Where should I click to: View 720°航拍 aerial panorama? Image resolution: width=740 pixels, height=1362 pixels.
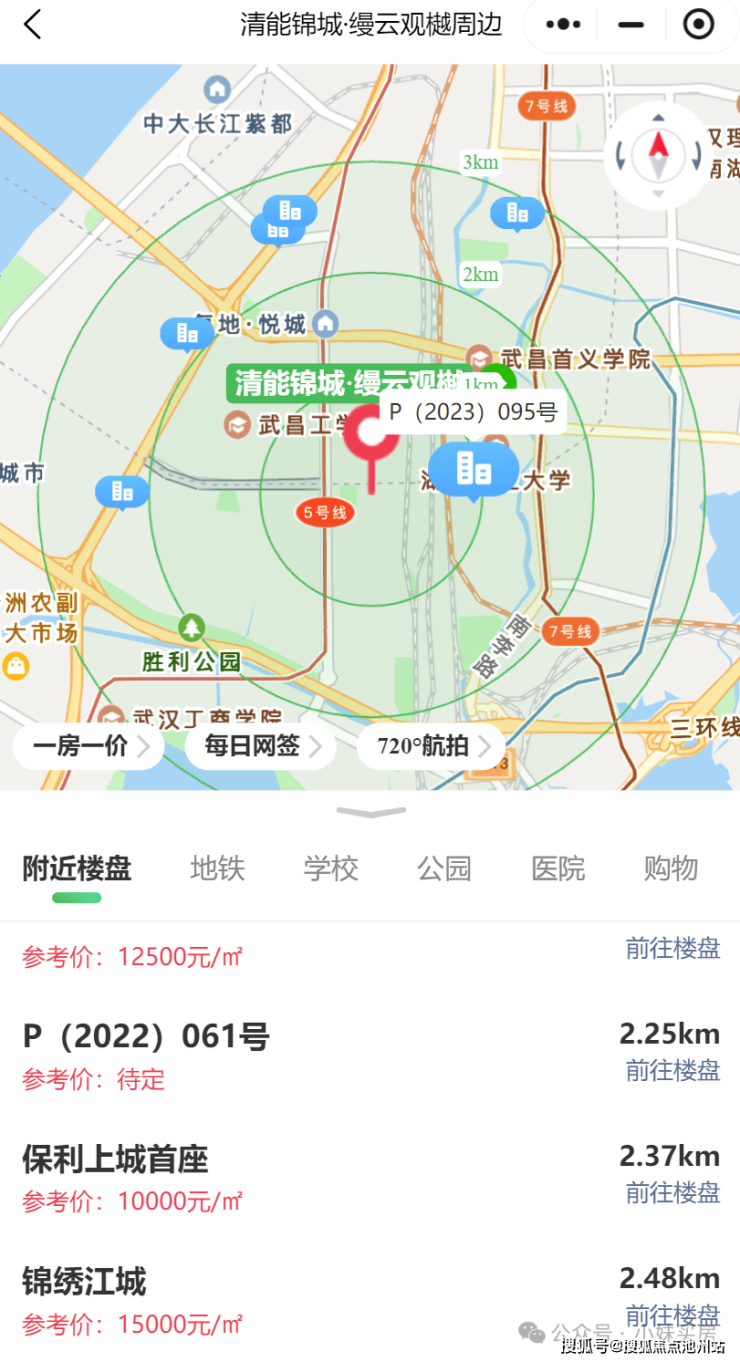click(431, 746)
